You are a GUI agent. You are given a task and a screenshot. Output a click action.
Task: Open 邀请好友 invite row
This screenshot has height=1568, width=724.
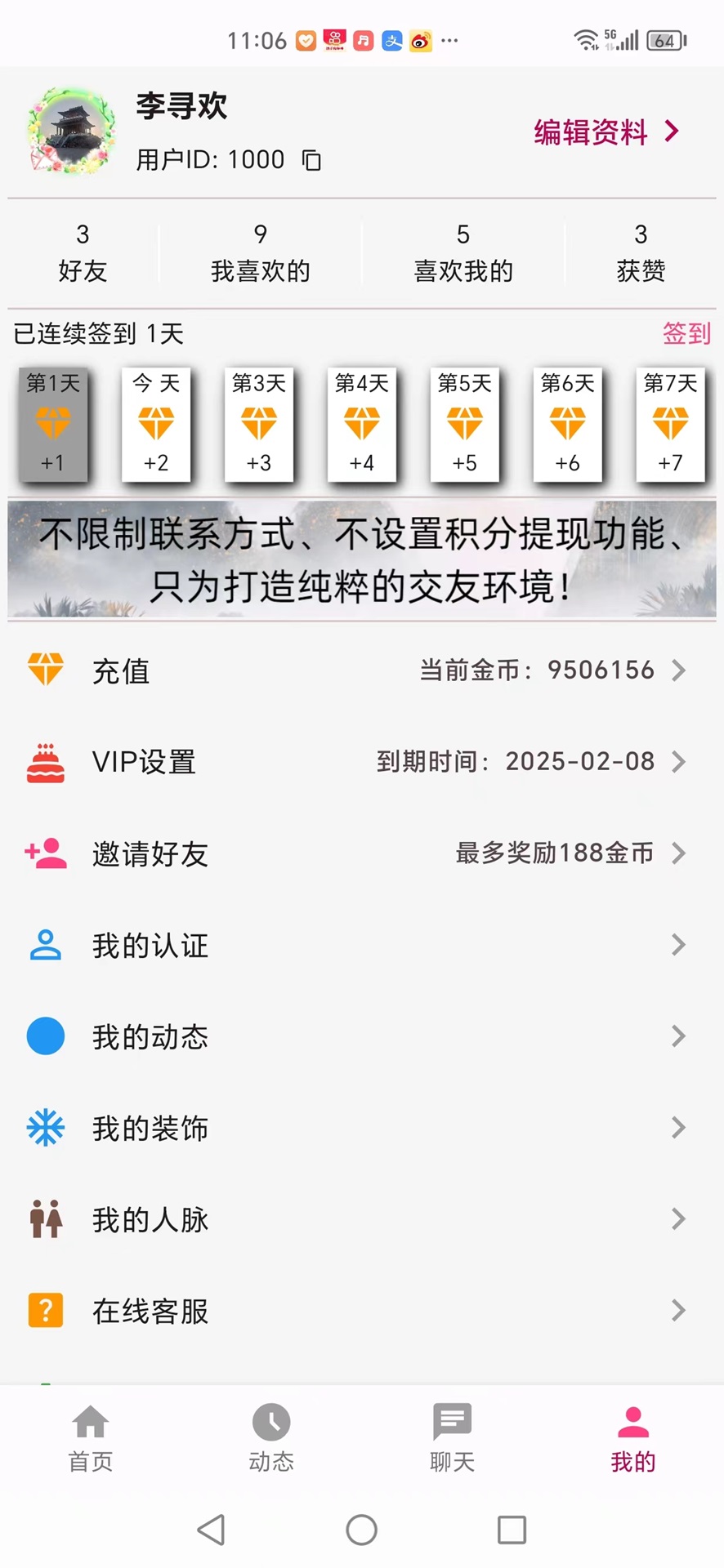[x=361, y=853]
